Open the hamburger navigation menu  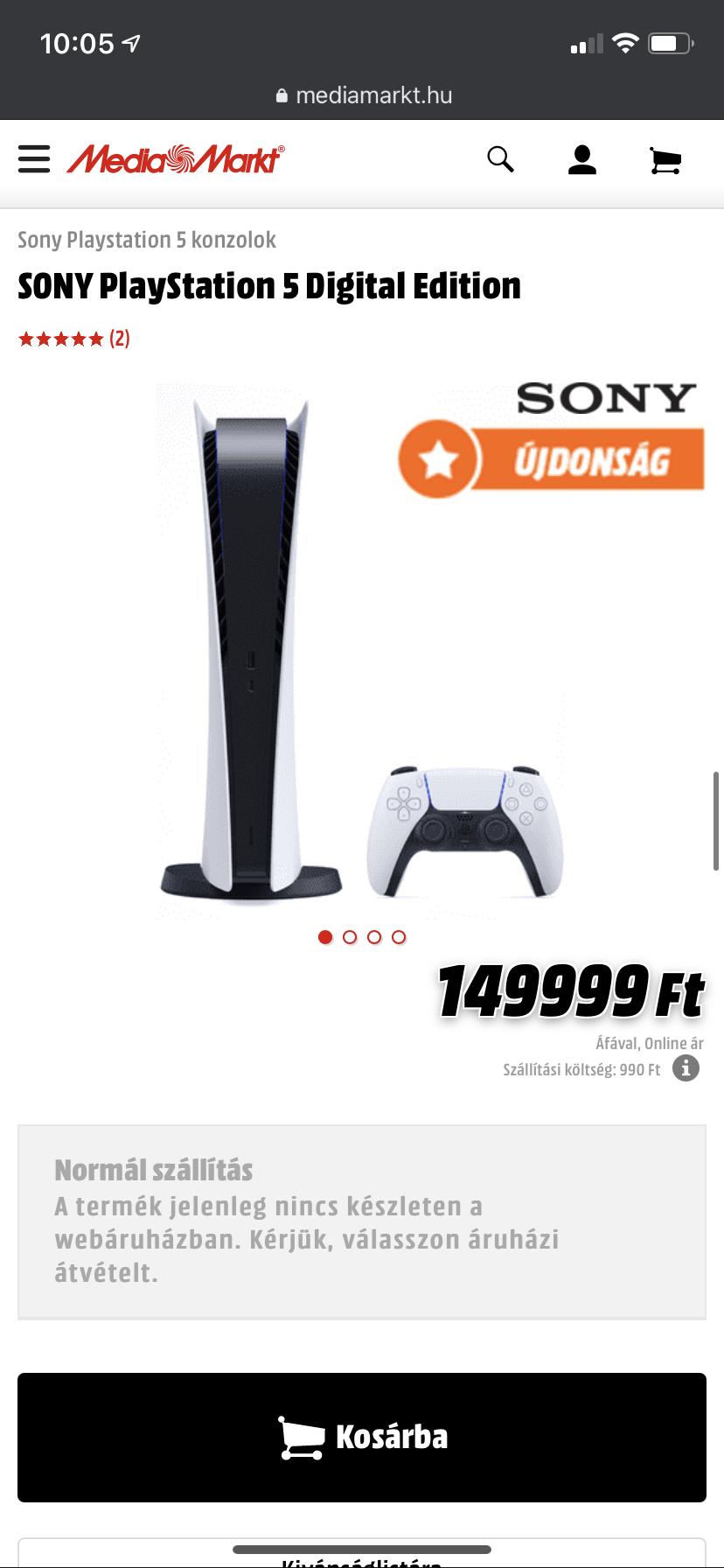[x=34, y=159]
